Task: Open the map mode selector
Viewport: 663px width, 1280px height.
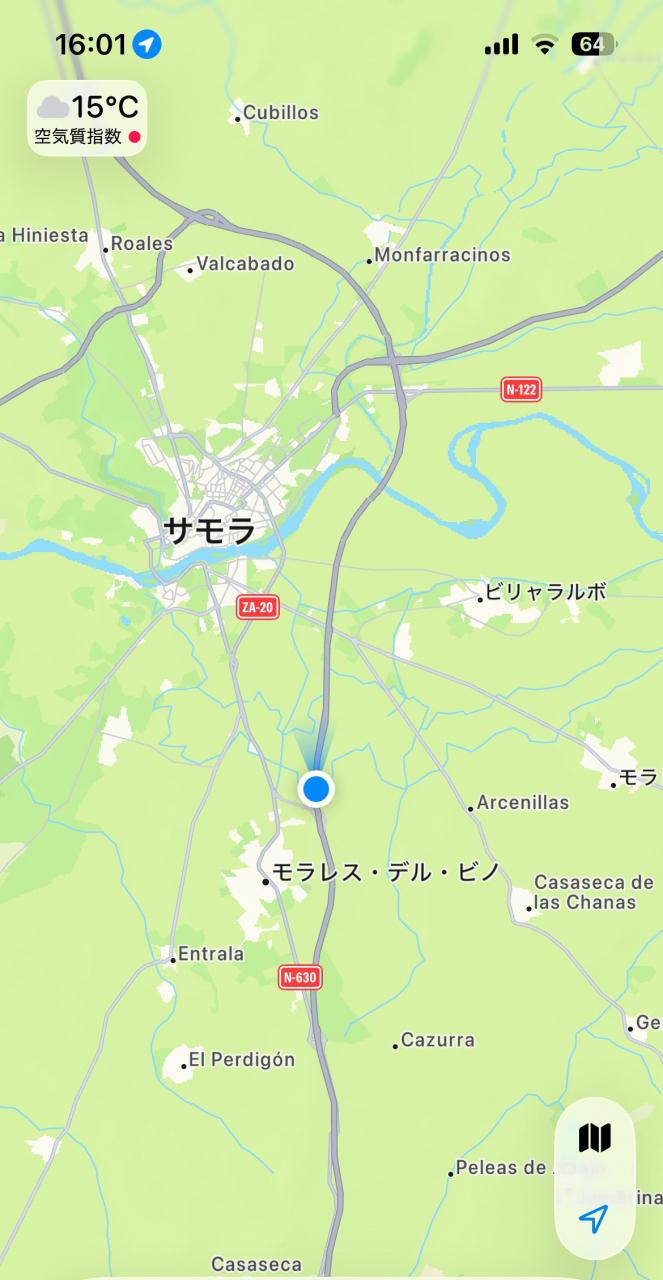Action: tap(594, 1138)
